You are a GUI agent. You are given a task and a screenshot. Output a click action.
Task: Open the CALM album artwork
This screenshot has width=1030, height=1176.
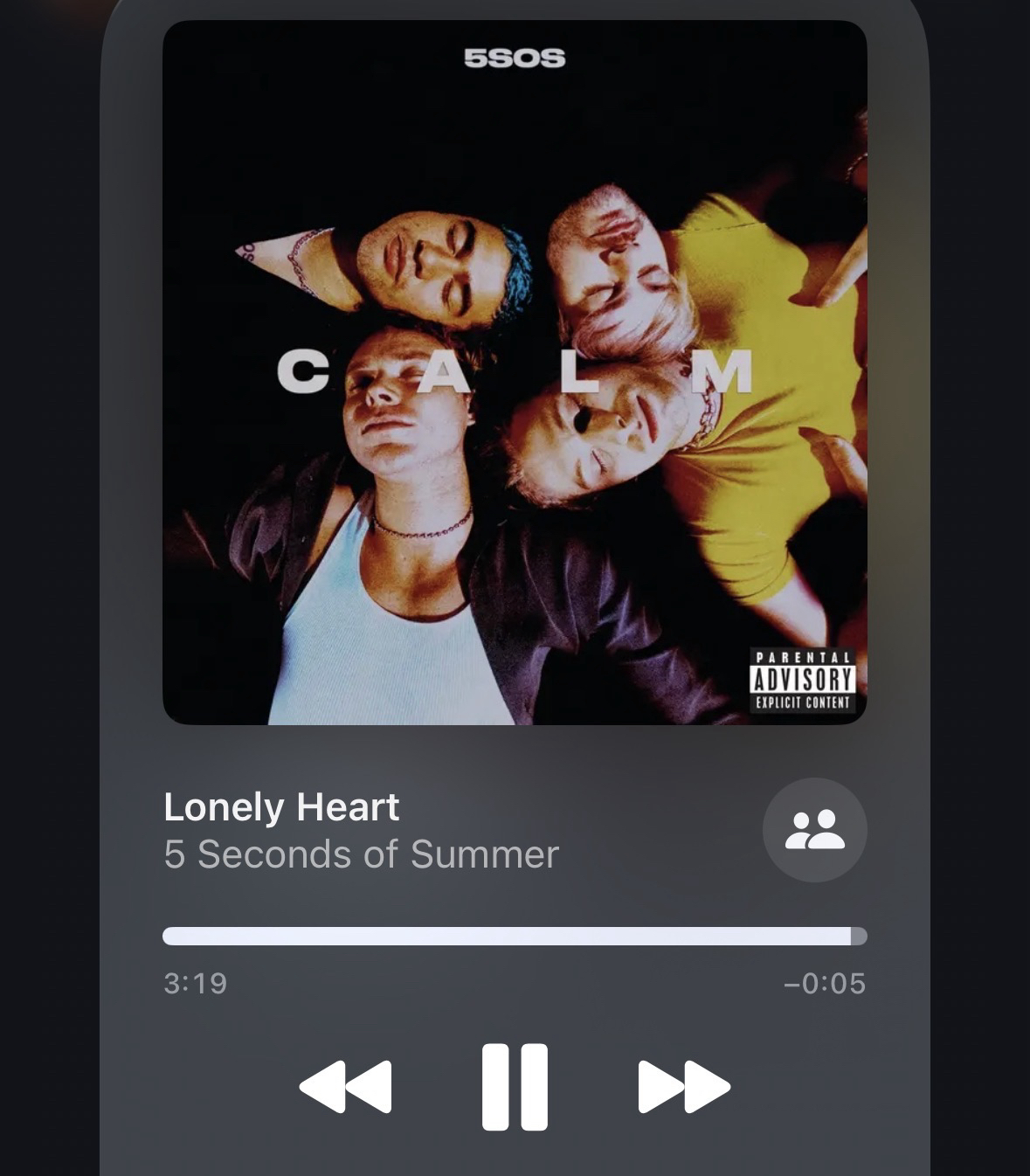click(x=515, y=373)
